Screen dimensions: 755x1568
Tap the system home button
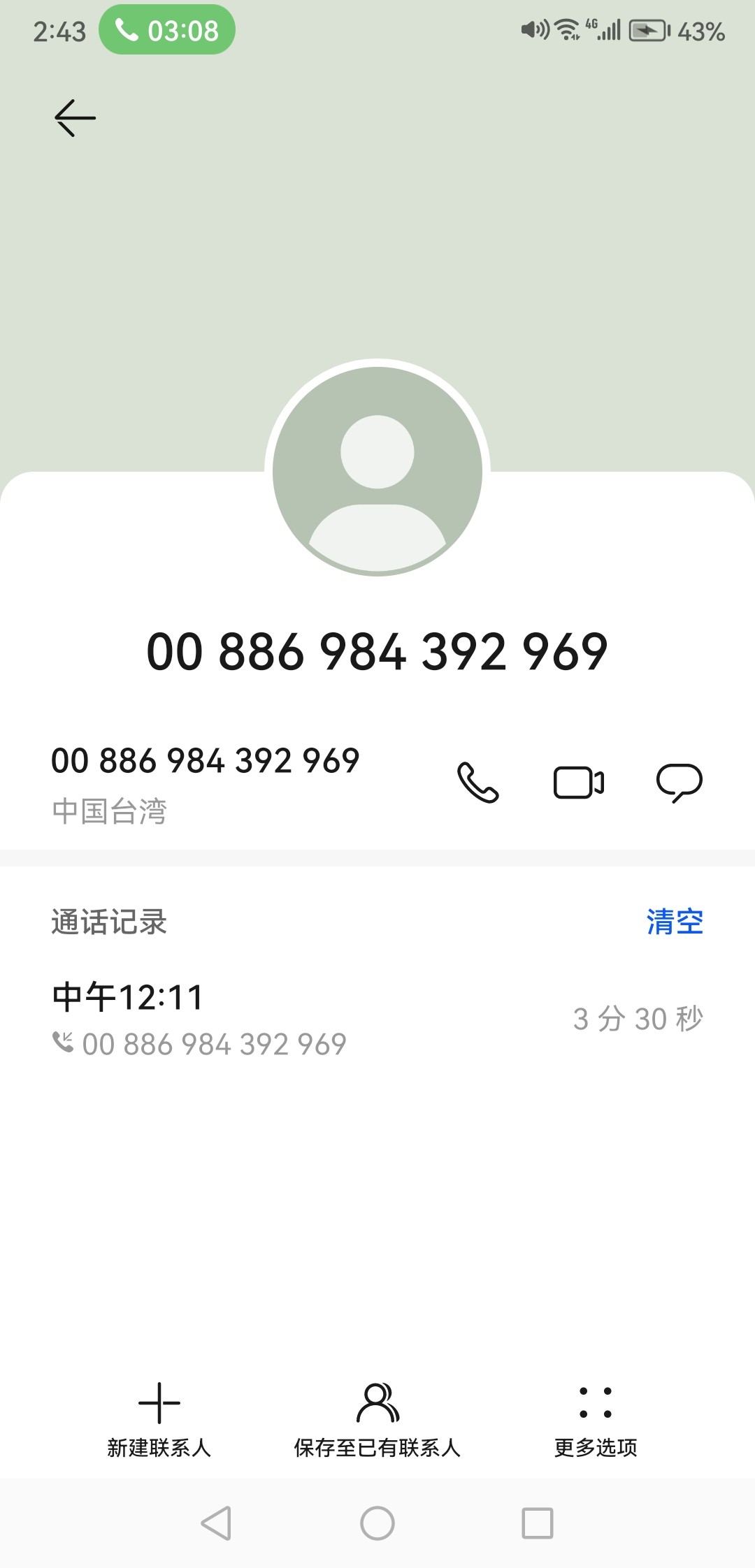click(x=377, y=1523)
